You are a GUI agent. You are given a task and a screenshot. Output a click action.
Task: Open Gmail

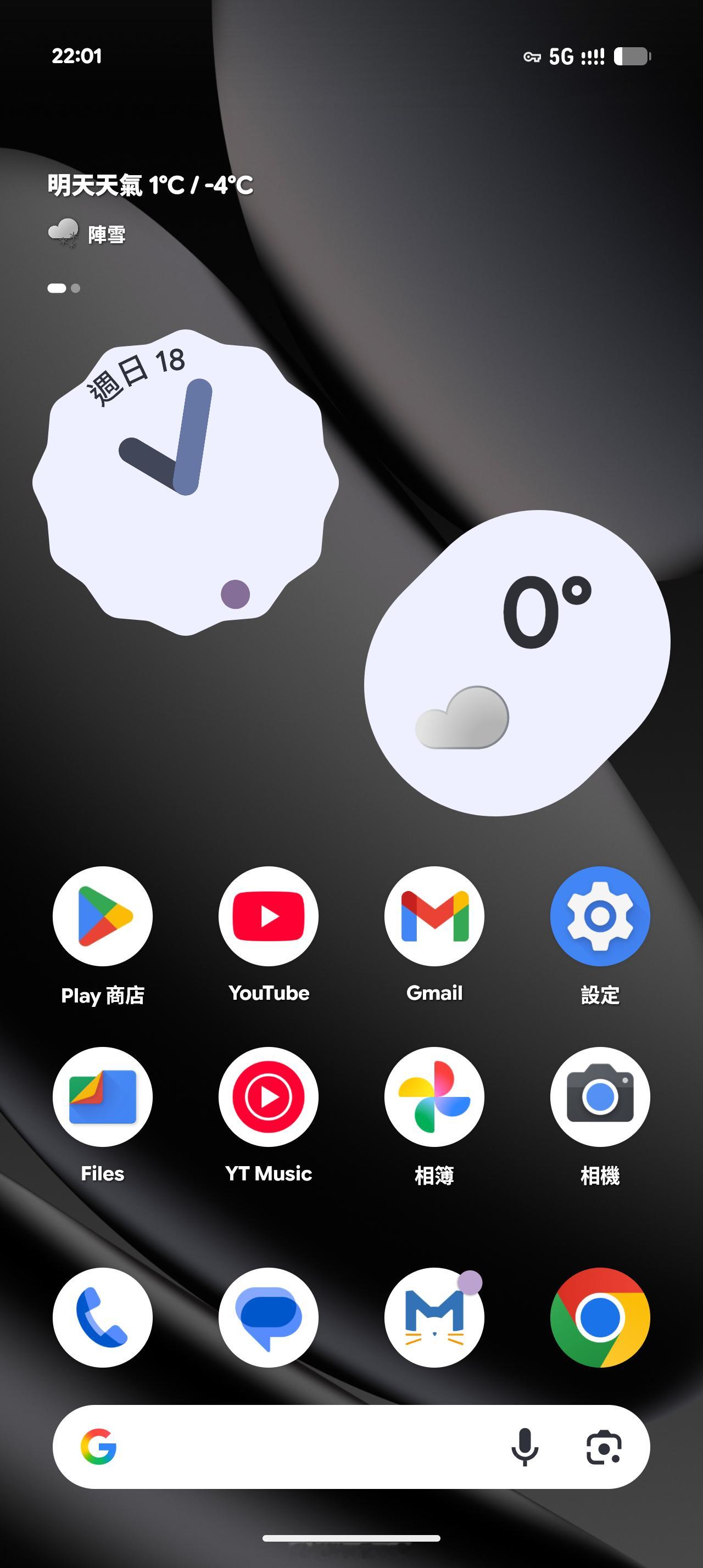pyautogui.click(x=434, y=918)
